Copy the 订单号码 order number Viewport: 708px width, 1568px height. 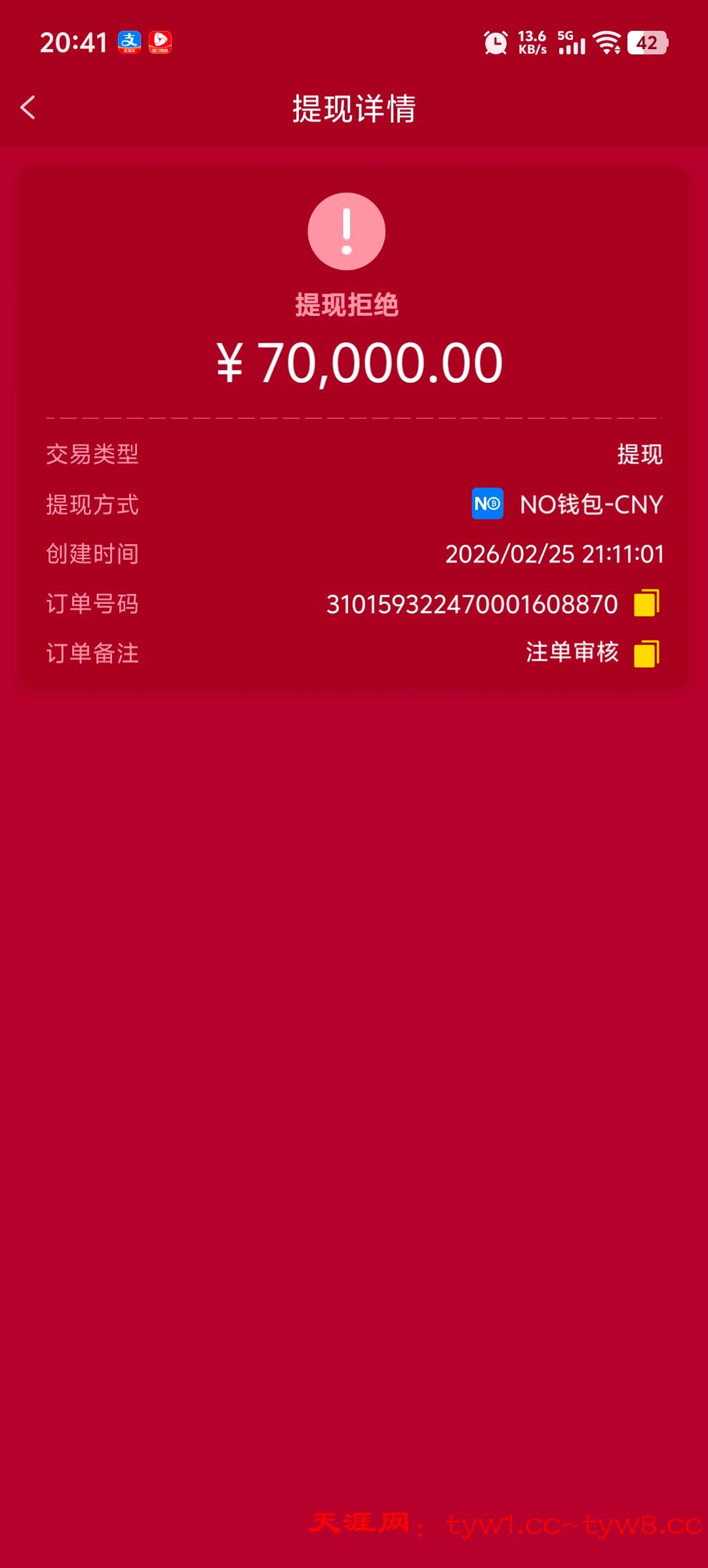point(646,604)
